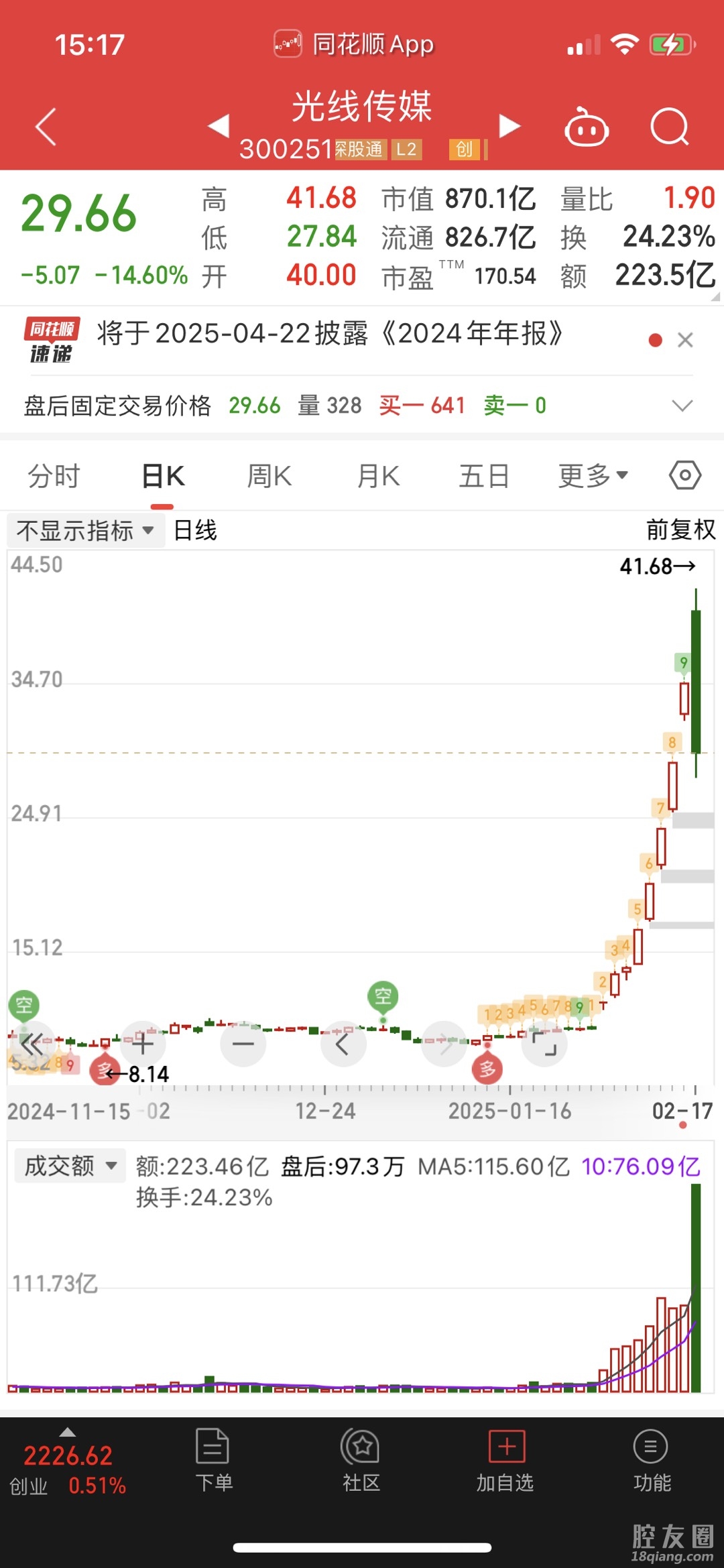Open the 不显示指标 indicator dropdown
Screen dimensions: 724x1568
click(x=85, y=531)
